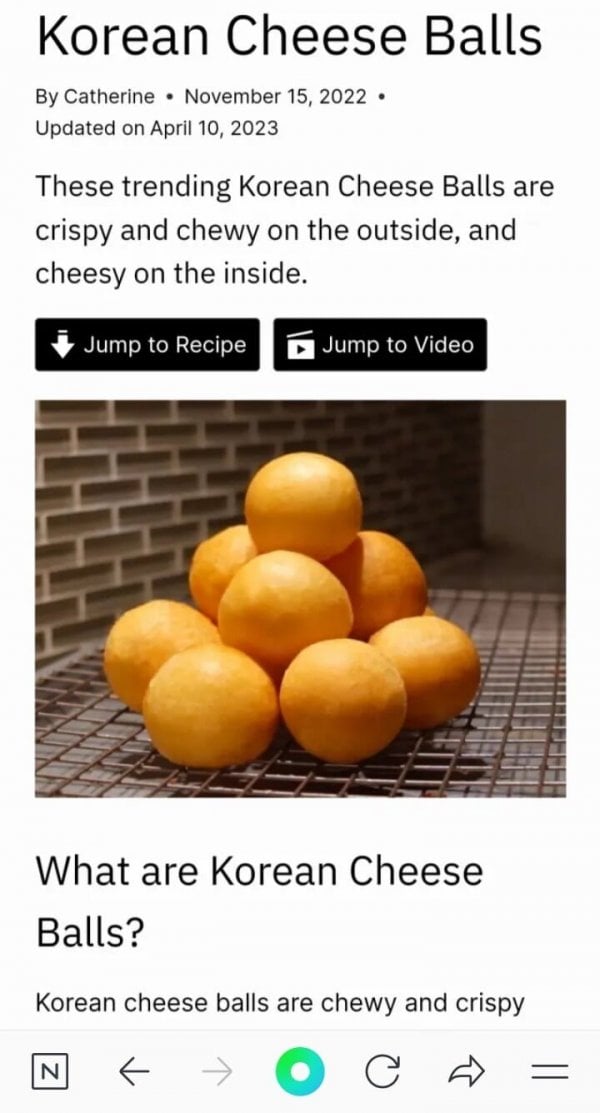Open the green circle home button
This screenshot has width=600, height=1113.
[300, 1073]
